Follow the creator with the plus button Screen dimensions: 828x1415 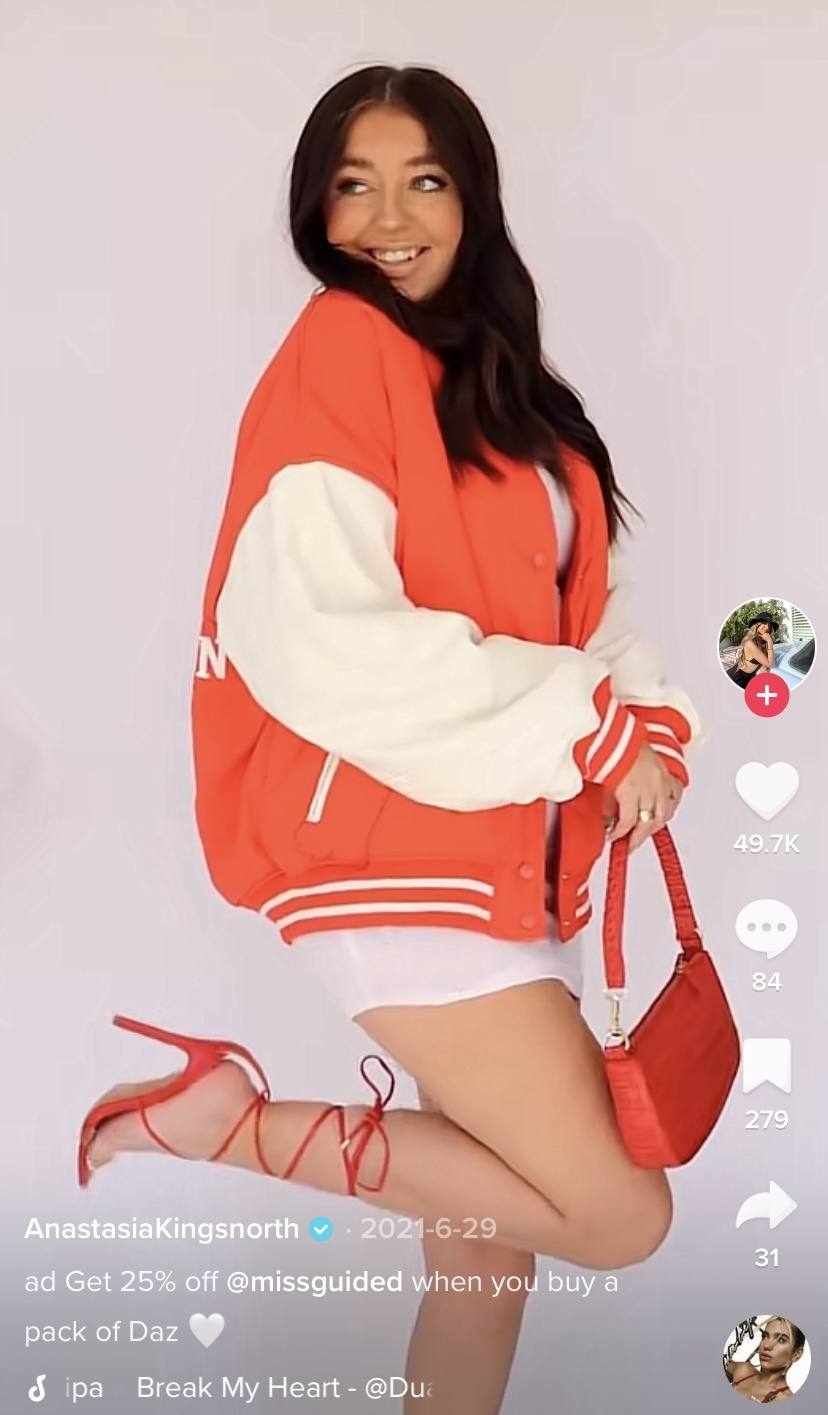[x=767, y=695]
